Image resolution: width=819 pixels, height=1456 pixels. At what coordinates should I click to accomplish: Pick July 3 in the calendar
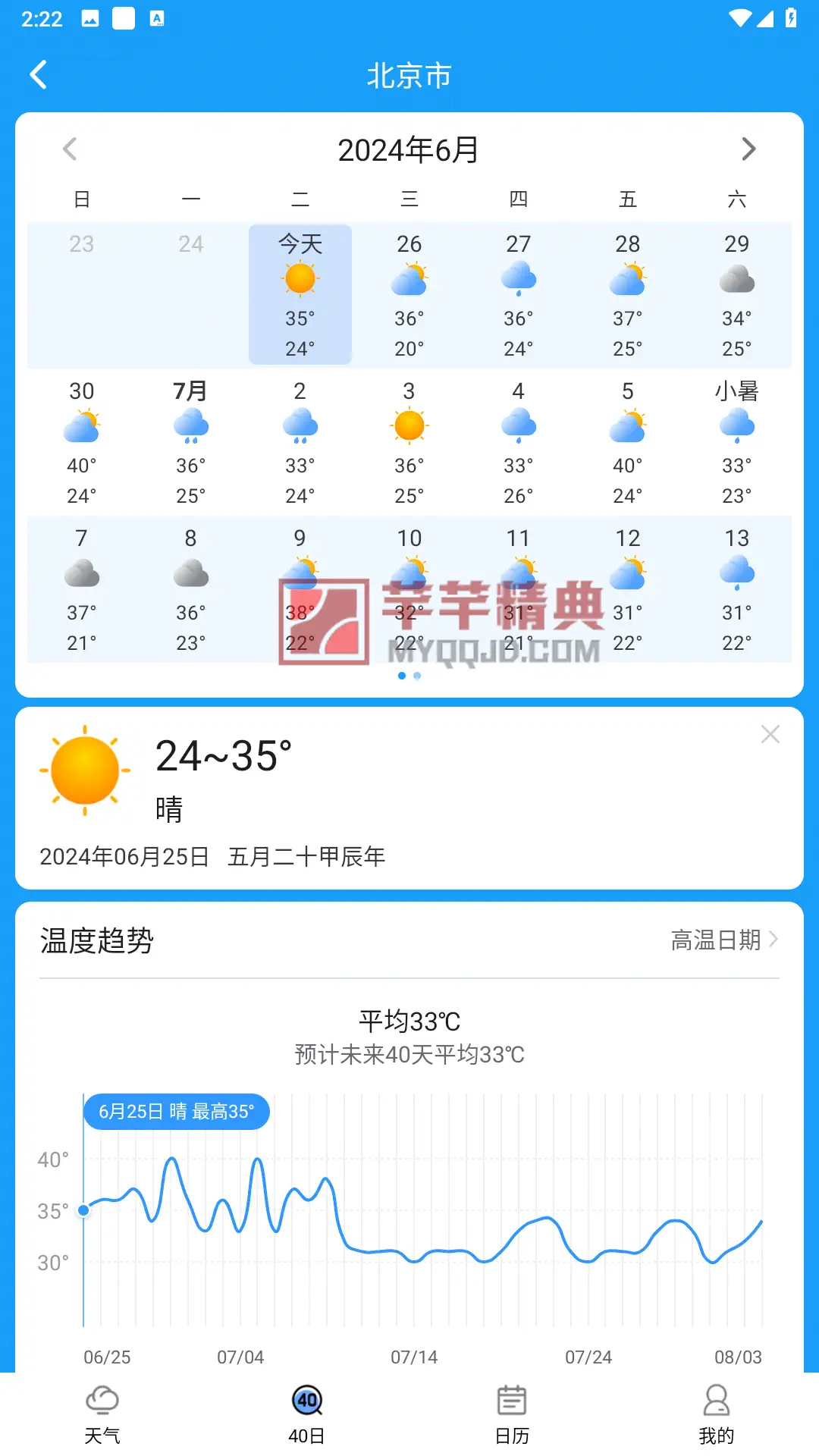point(409,441)
